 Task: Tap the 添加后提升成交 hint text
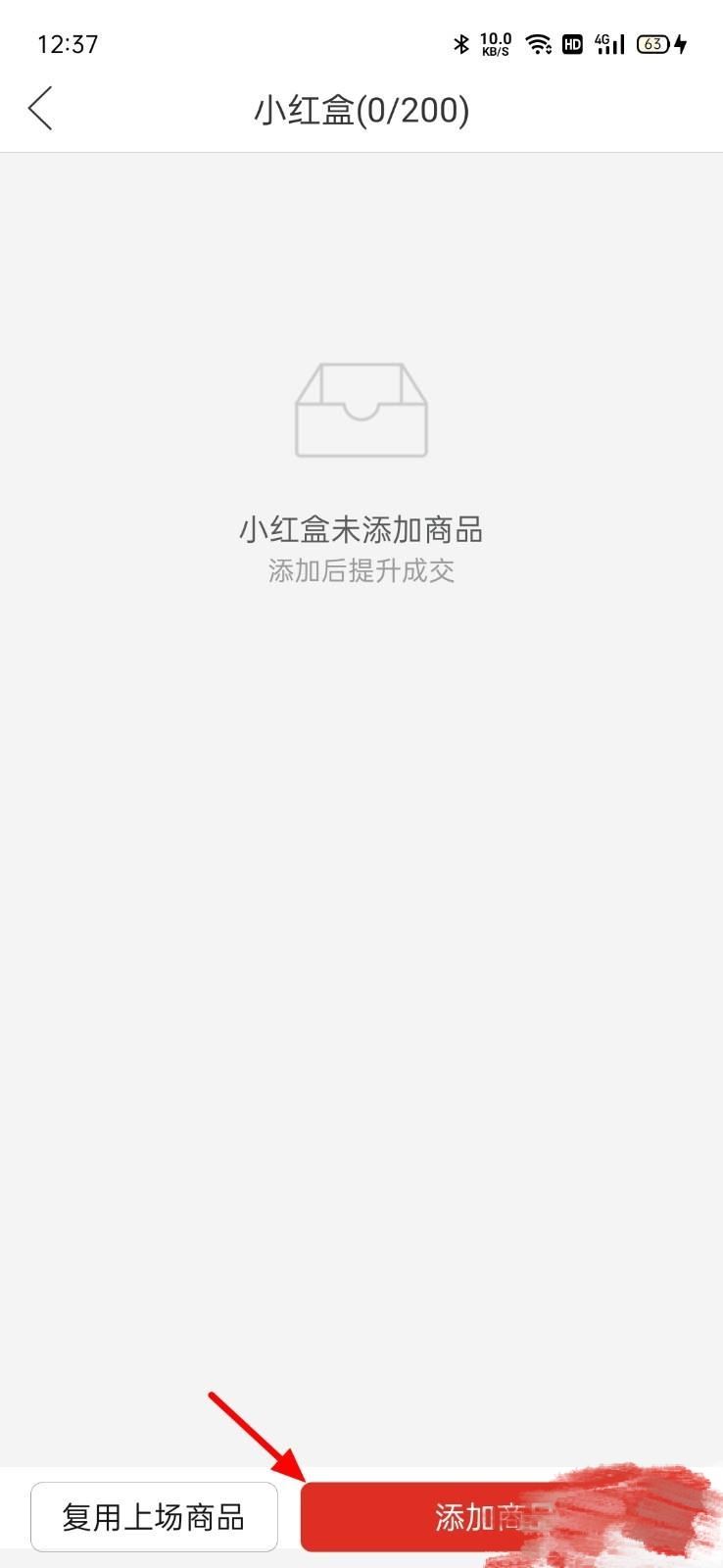[x=361, y=570]
